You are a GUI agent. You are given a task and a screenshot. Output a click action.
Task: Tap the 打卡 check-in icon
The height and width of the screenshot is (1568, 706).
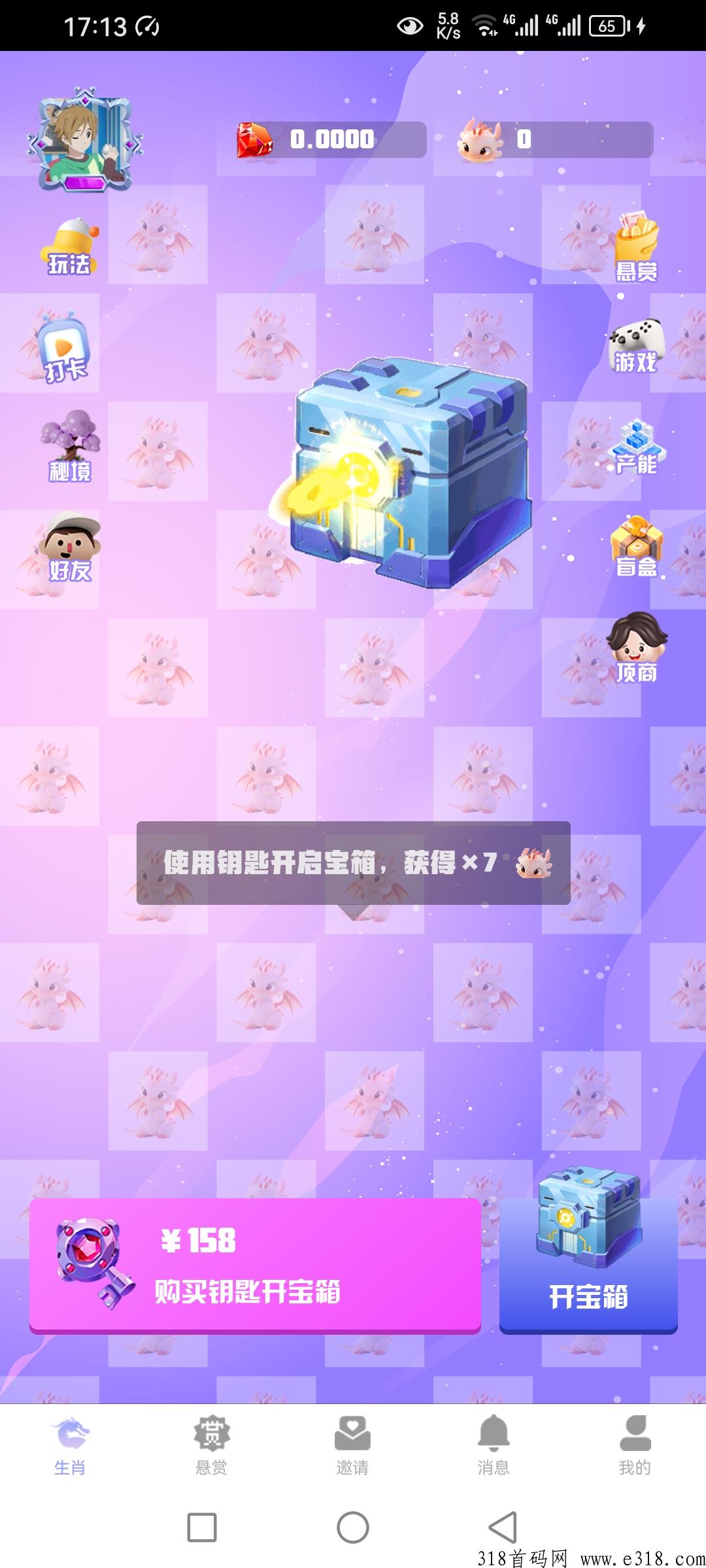coord(63,347)
